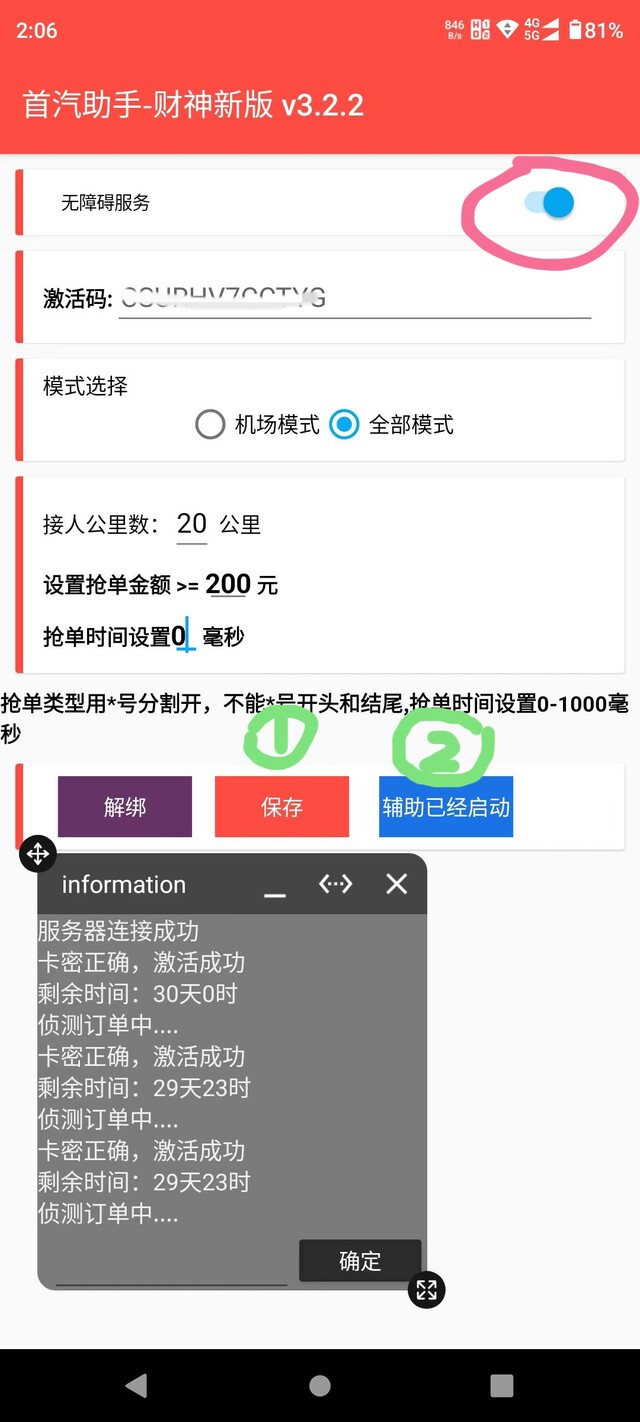
Task: Tap the purple 解绑 button
Action: [x=125, y=806]
